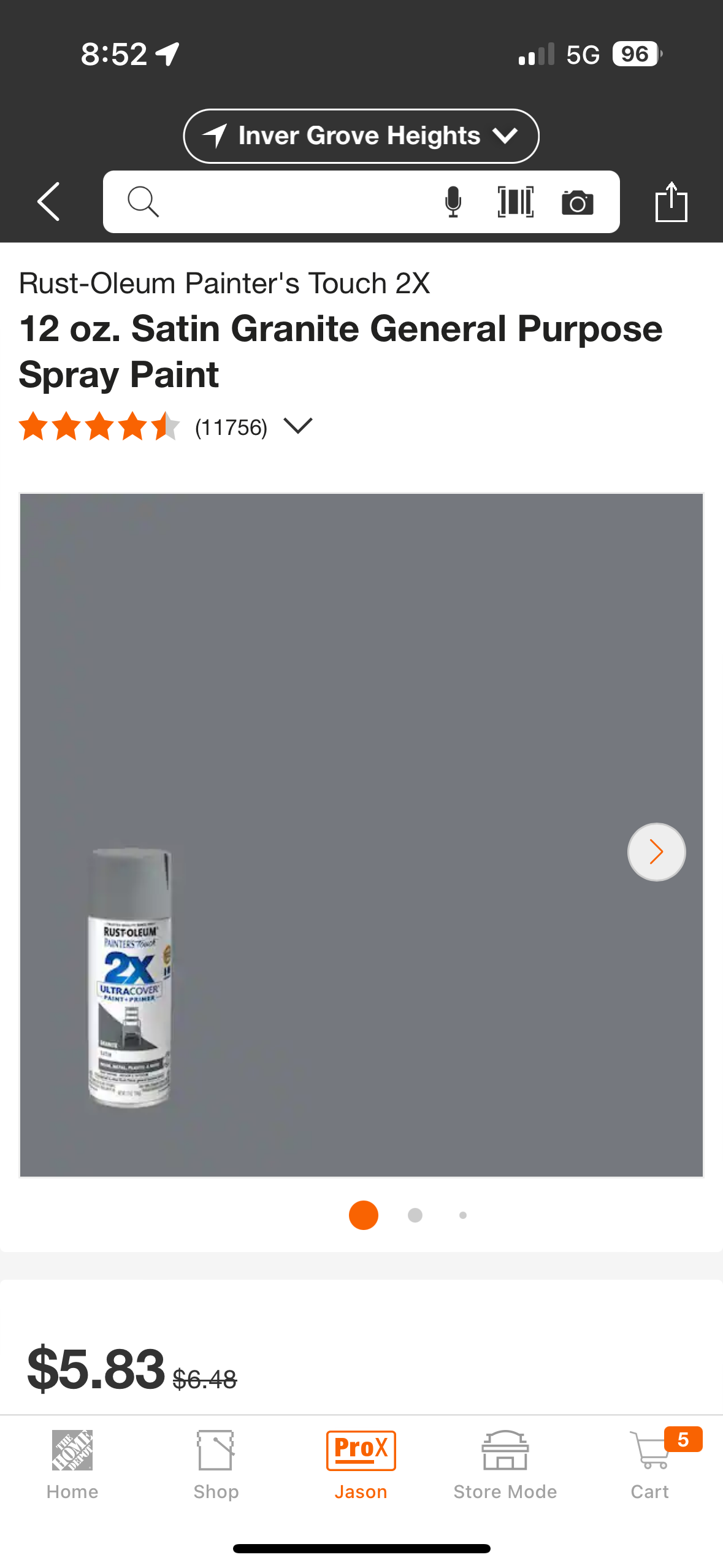Open camera image search
The image size is (723, 1568).
pos(577,202)
